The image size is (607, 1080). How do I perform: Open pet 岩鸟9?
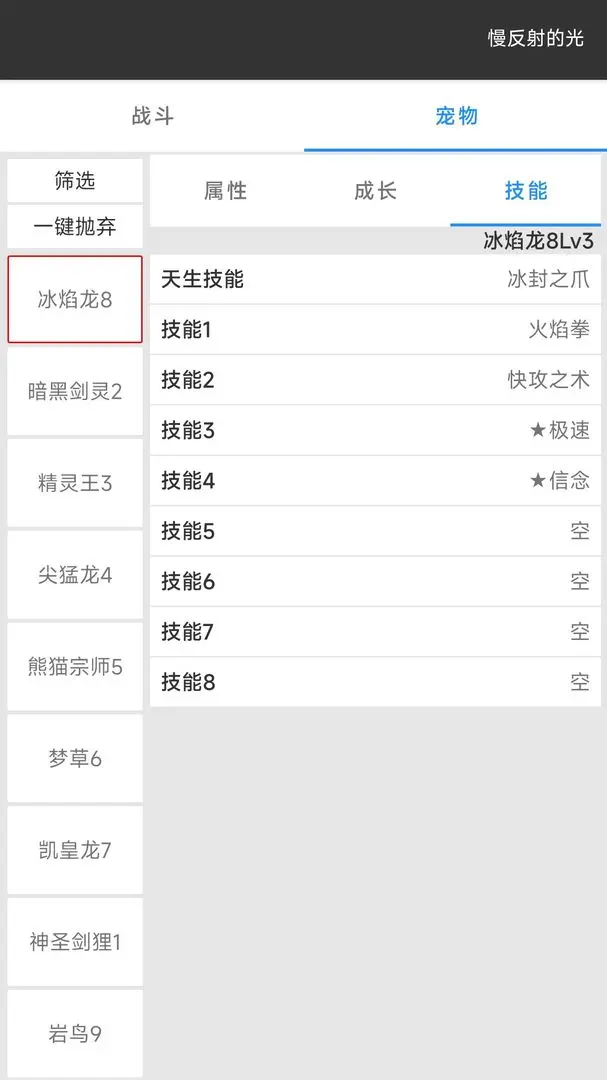click(75, 1034)
